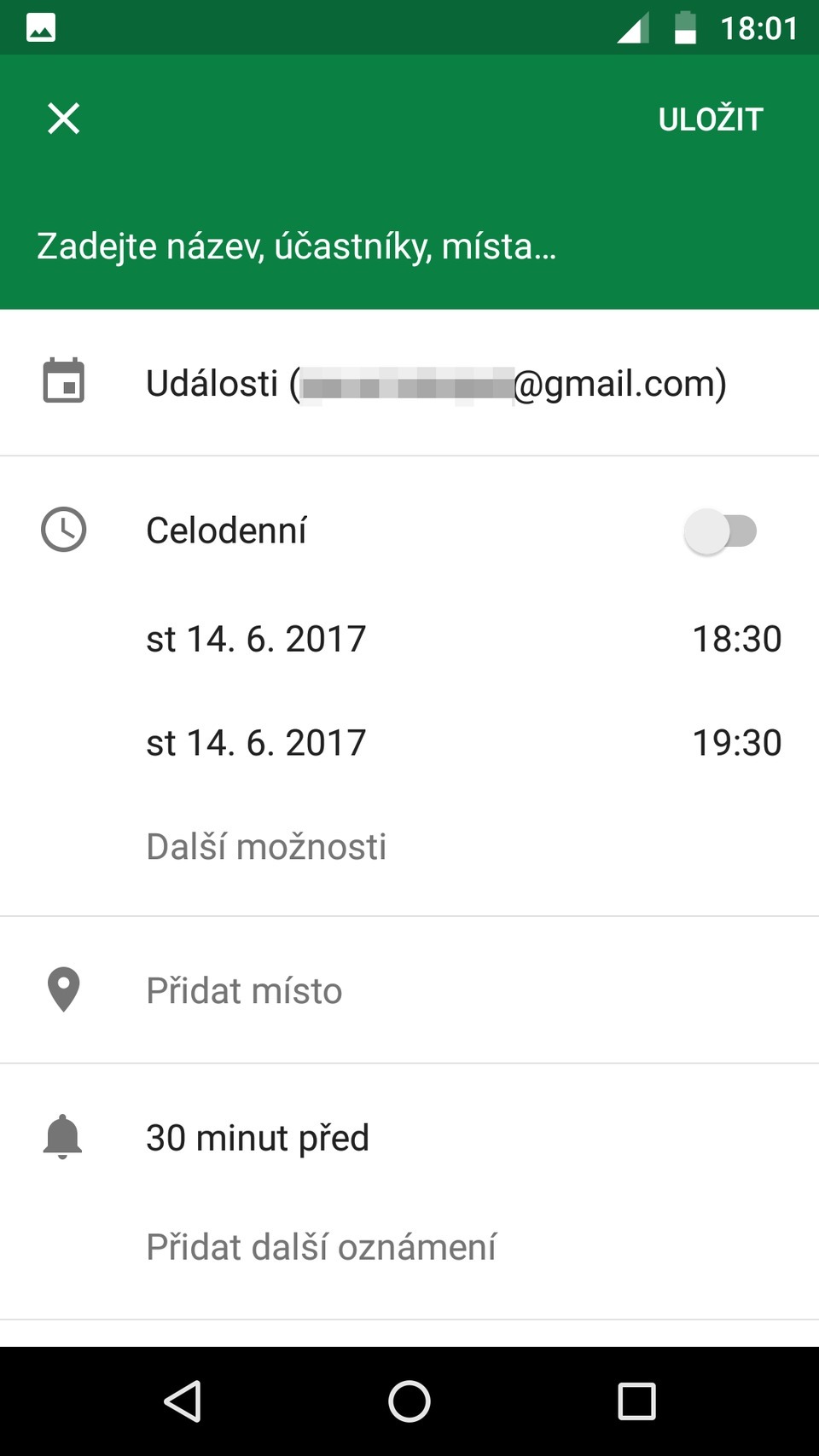Click the clock icon beside Celodenní
Viewport: 819px width, 1456px height.
(62, 530)
